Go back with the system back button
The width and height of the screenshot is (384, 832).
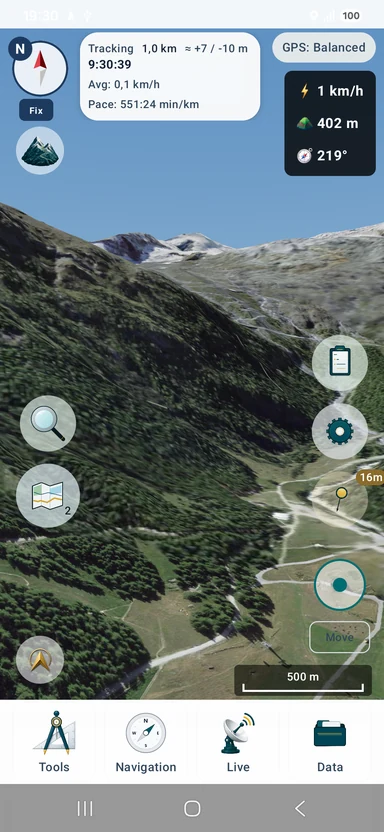tap(300, 808)
